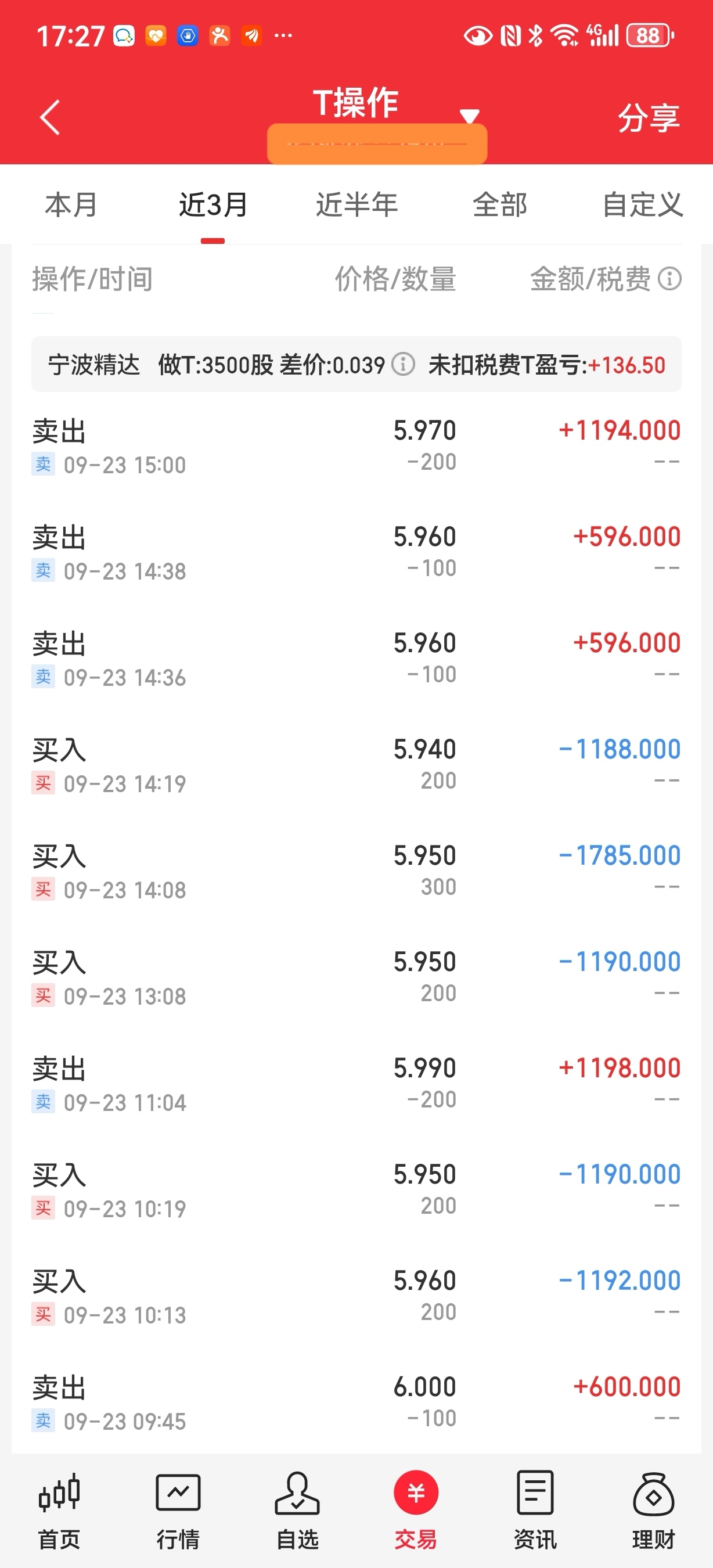Tap 分享 to share this page
The image size is (713, 1568).
pyautogui.click(x=649, y=117)
